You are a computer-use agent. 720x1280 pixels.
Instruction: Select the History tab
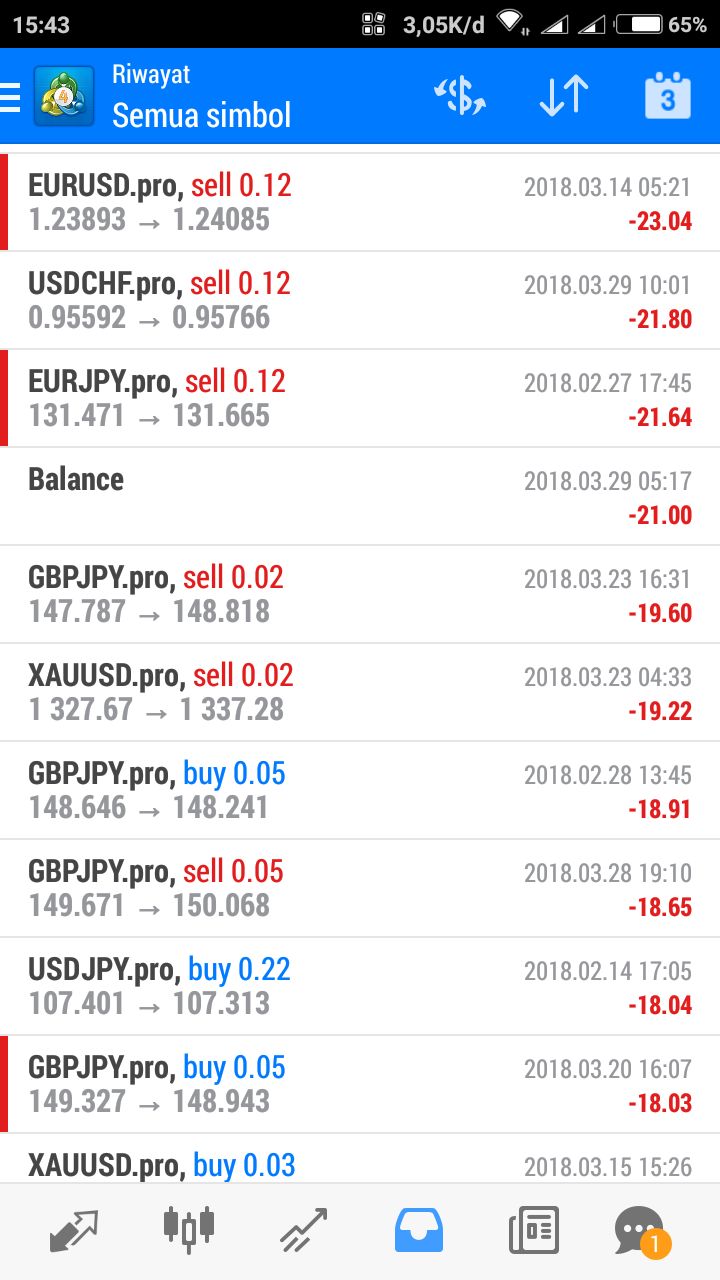click(x=418, y=1230)
